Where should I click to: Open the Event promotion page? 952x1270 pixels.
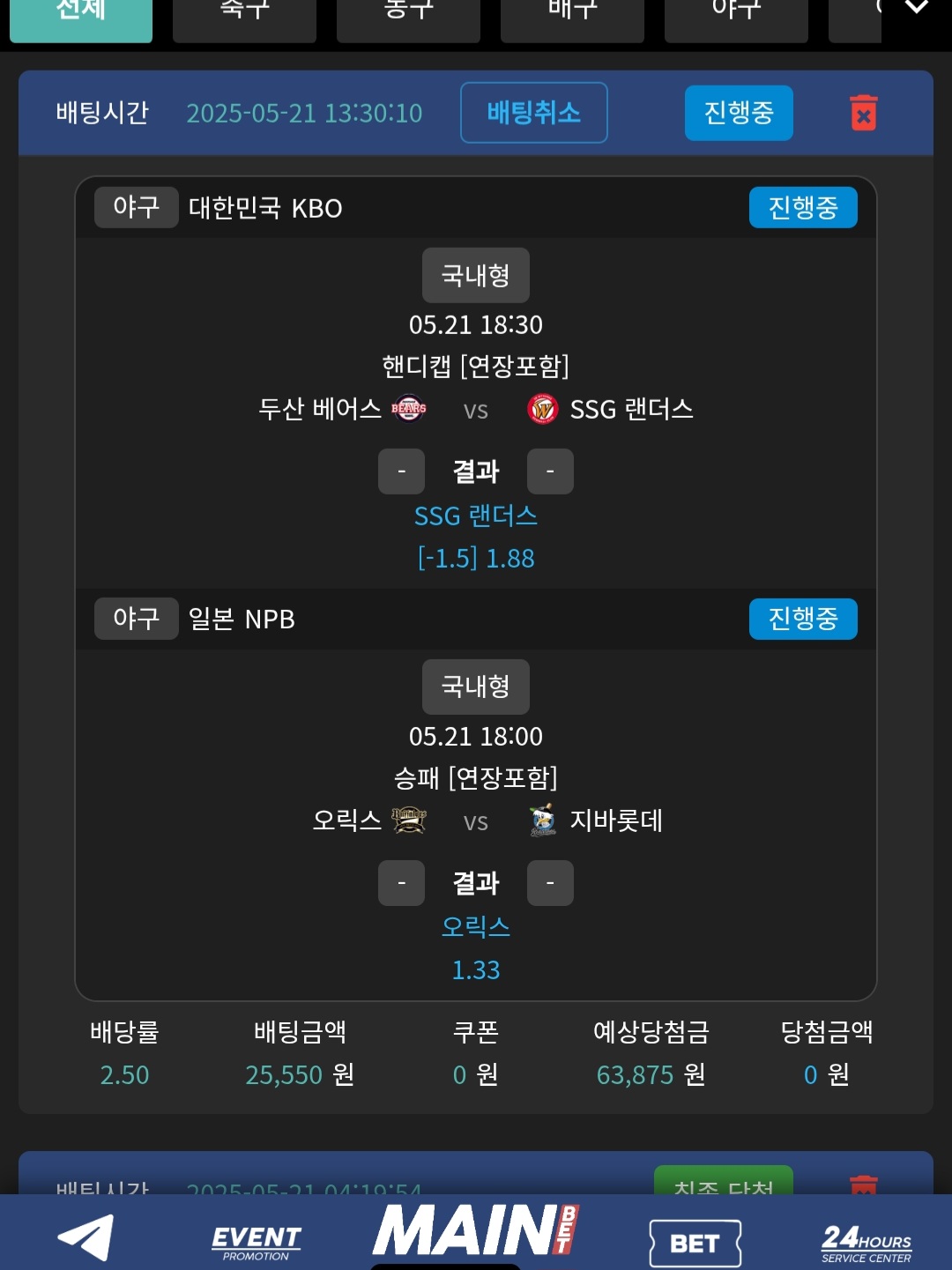[x=256, y=1241]
